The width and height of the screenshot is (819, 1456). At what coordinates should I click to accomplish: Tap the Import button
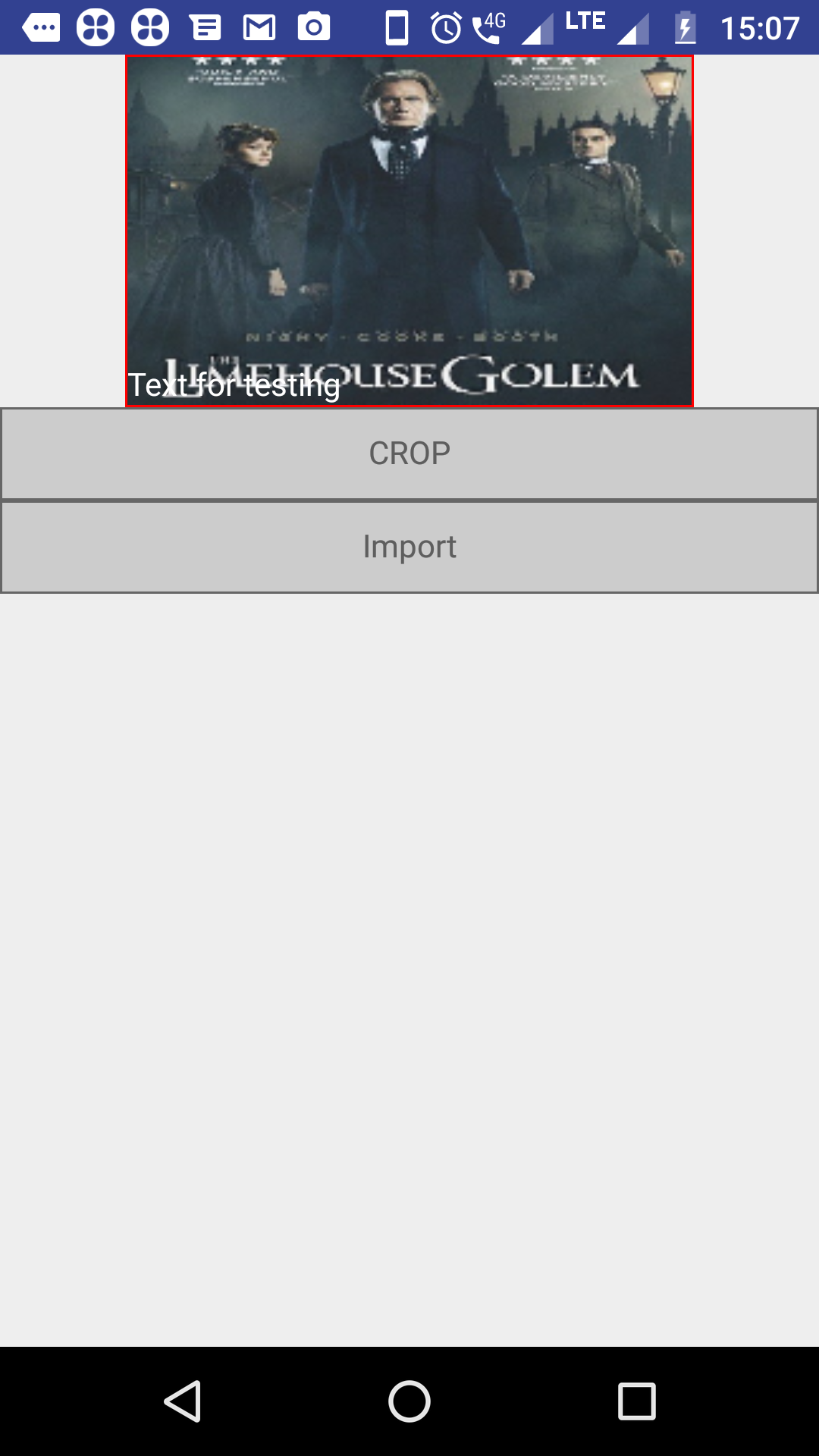tap(409, 547)
